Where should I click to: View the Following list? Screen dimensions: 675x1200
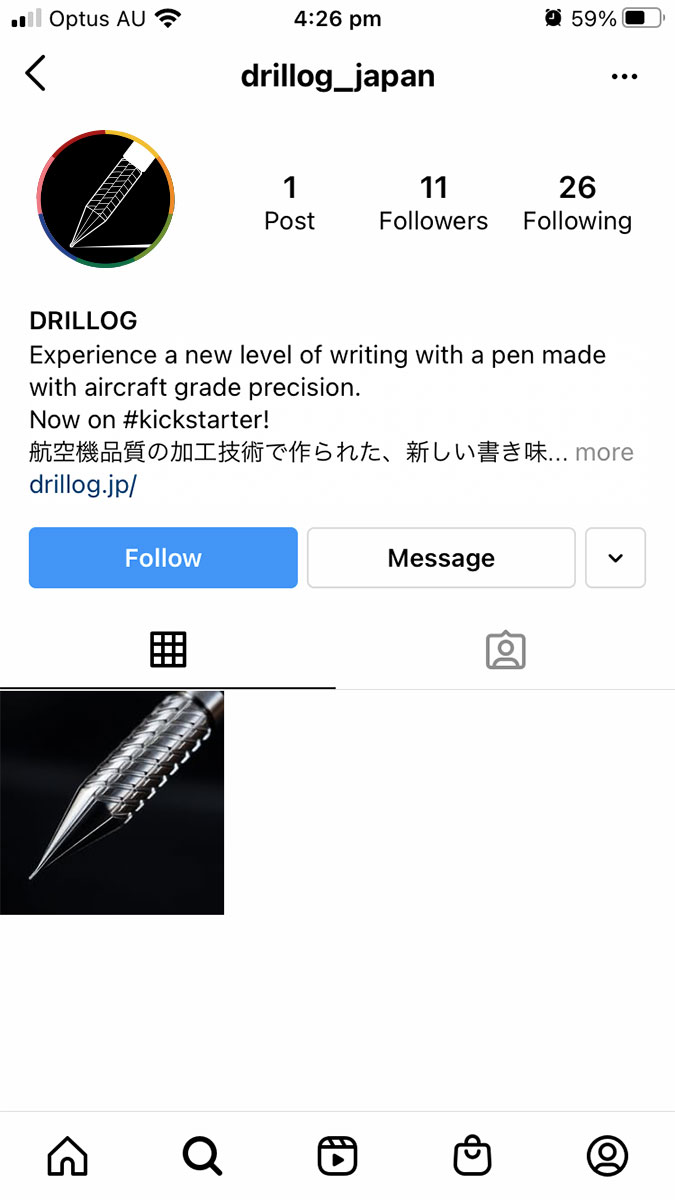[577, 203]
